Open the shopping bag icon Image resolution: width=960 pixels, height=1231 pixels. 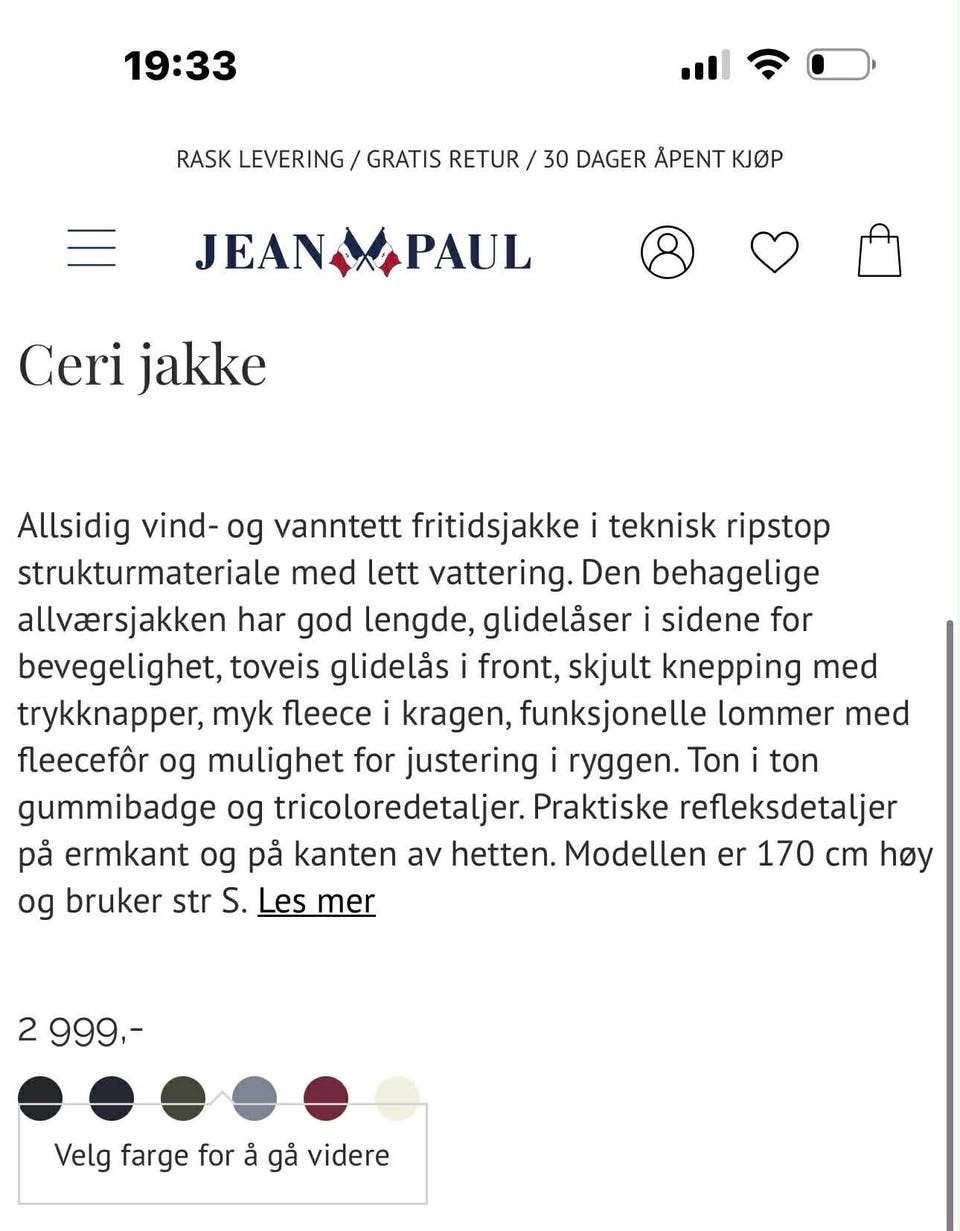tap(879, 250)
